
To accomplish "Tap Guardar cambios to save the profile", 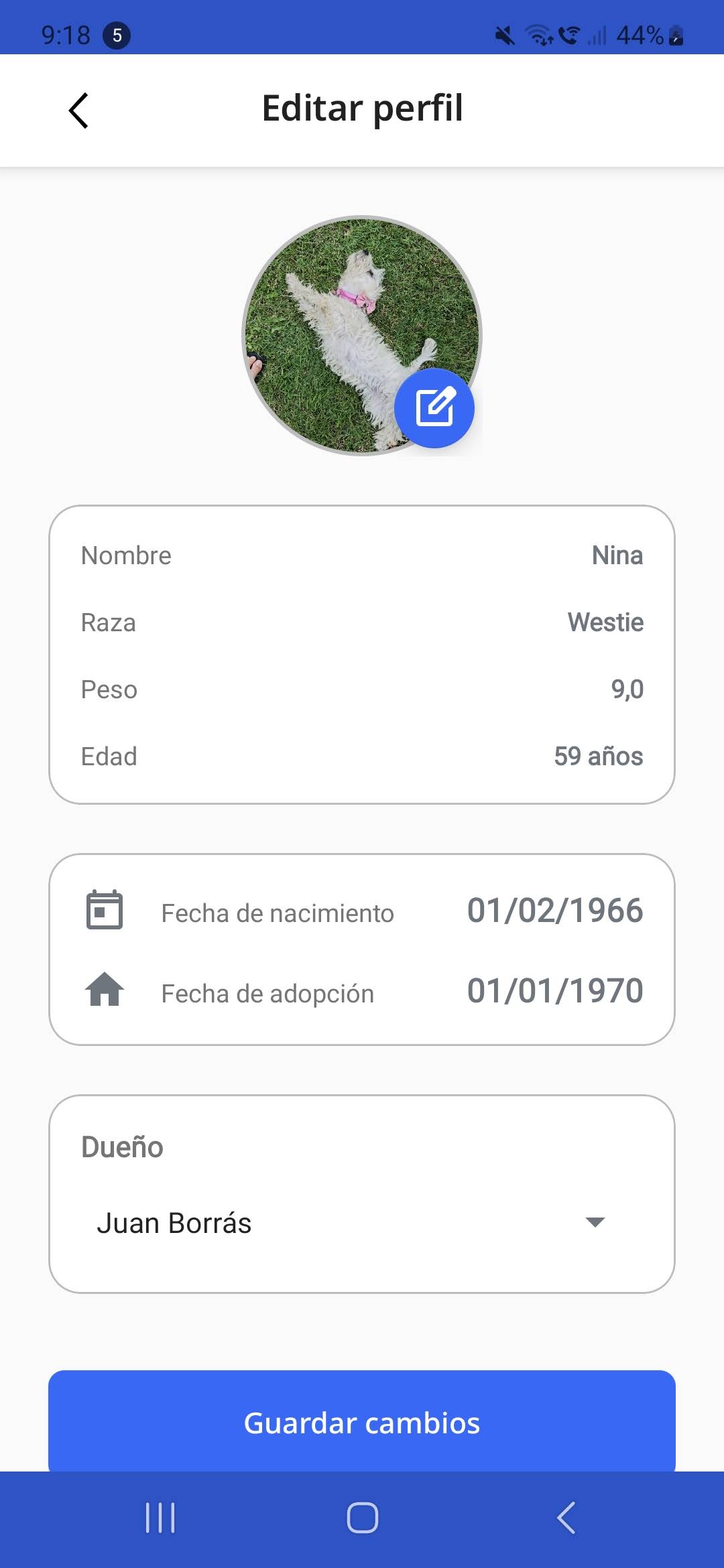I will point(362,1423).
